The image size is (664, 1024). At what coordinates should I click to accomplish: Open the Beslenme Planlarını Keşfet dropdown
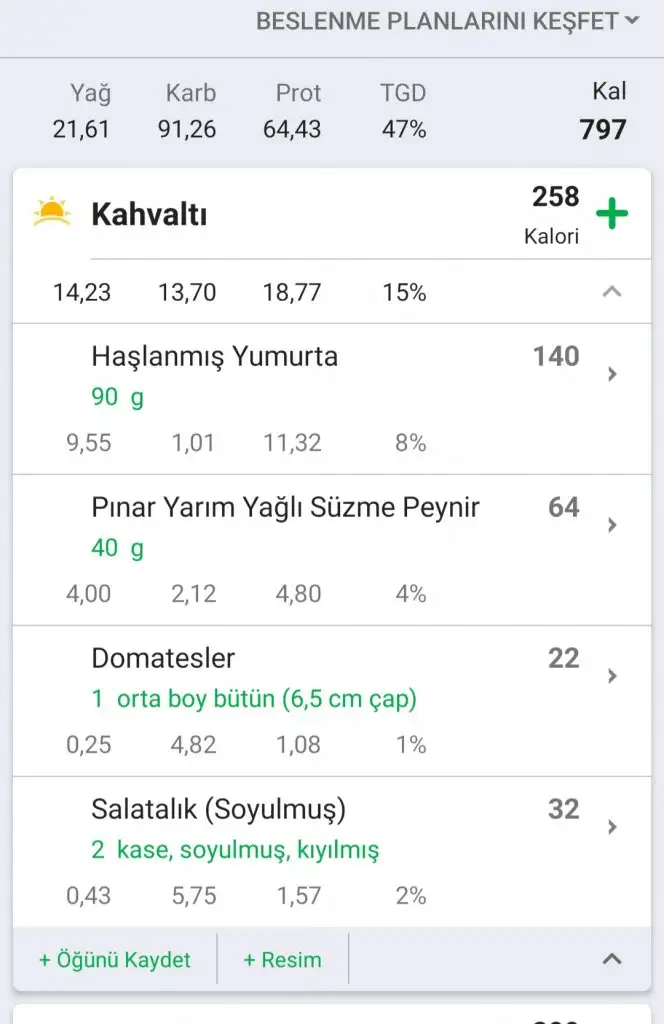447,21
